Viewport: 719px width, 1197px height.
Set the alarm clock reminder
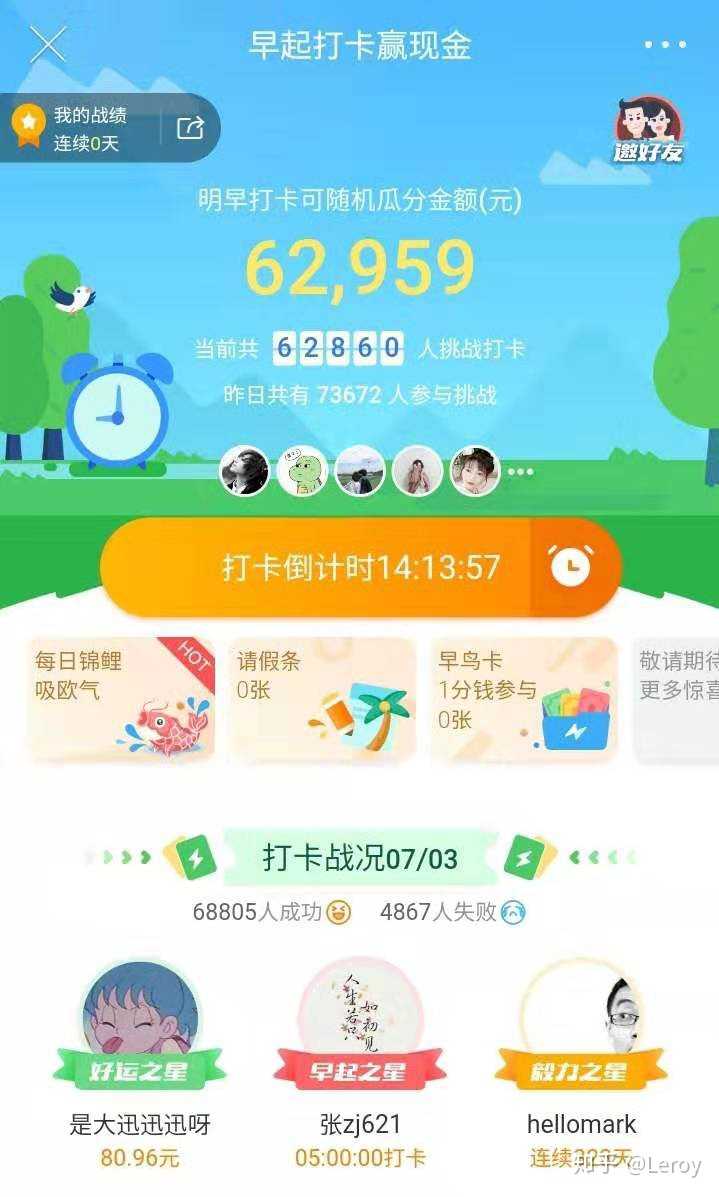pyautogui.click(x=571, y=567)
